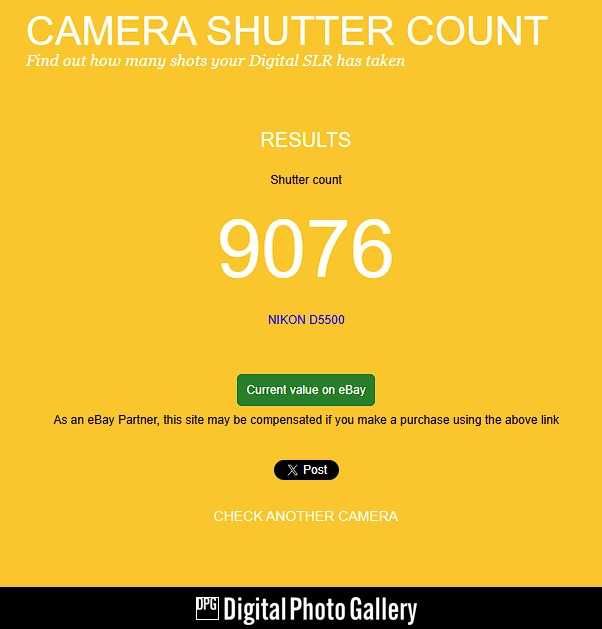This screenshot has width=602, height=629.
Task: Open the Check Another Camera link
Action: pos(305,516)
